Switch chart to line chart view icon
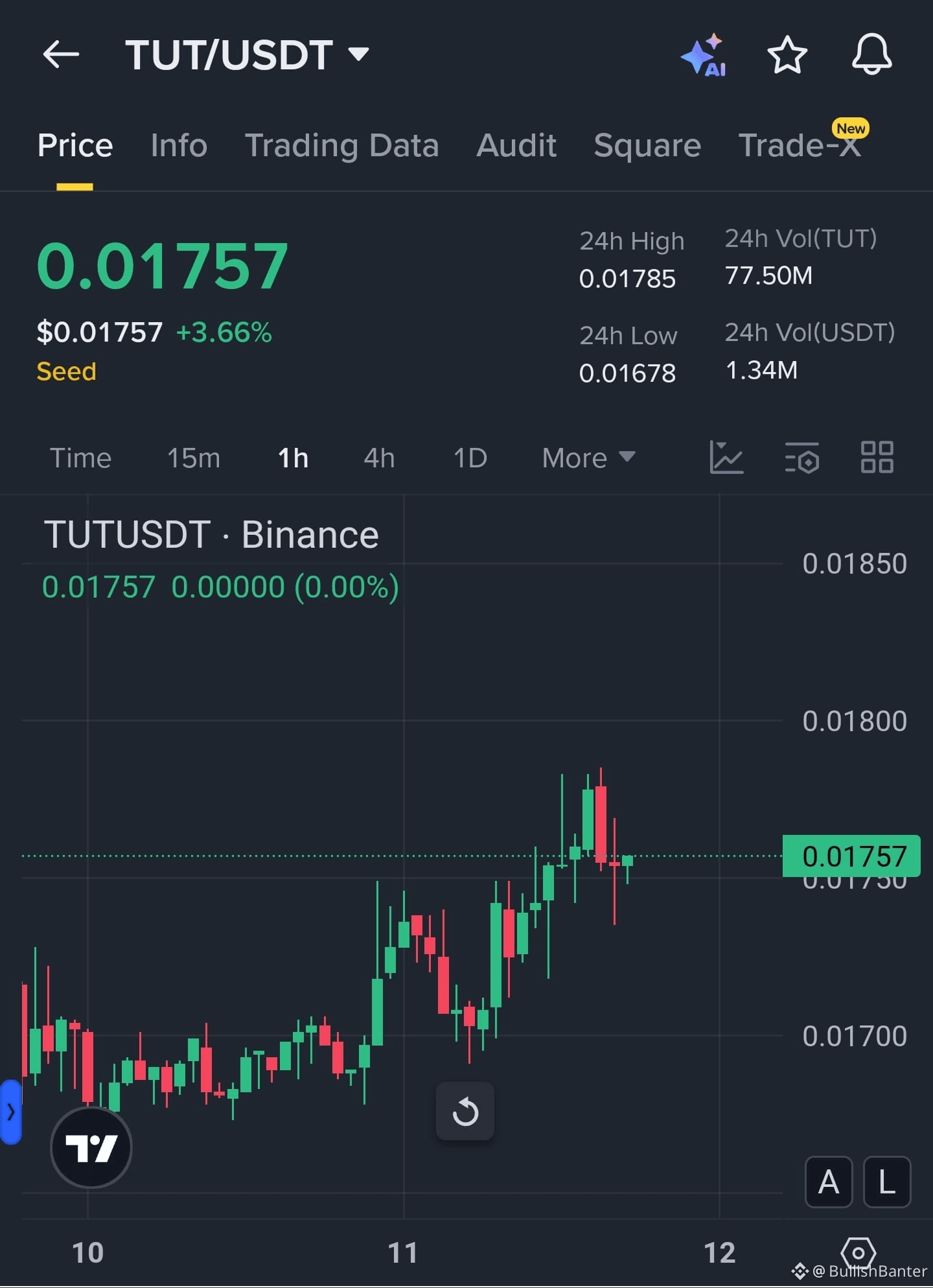 pos(727,458)
